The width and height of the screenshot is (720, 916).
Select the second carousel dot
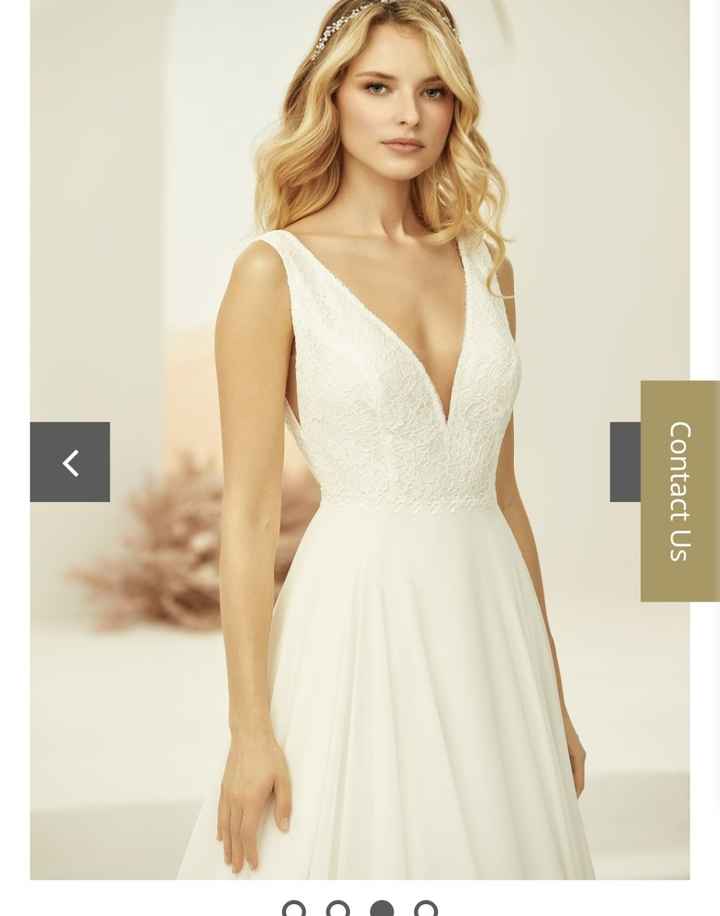[338, 909]
